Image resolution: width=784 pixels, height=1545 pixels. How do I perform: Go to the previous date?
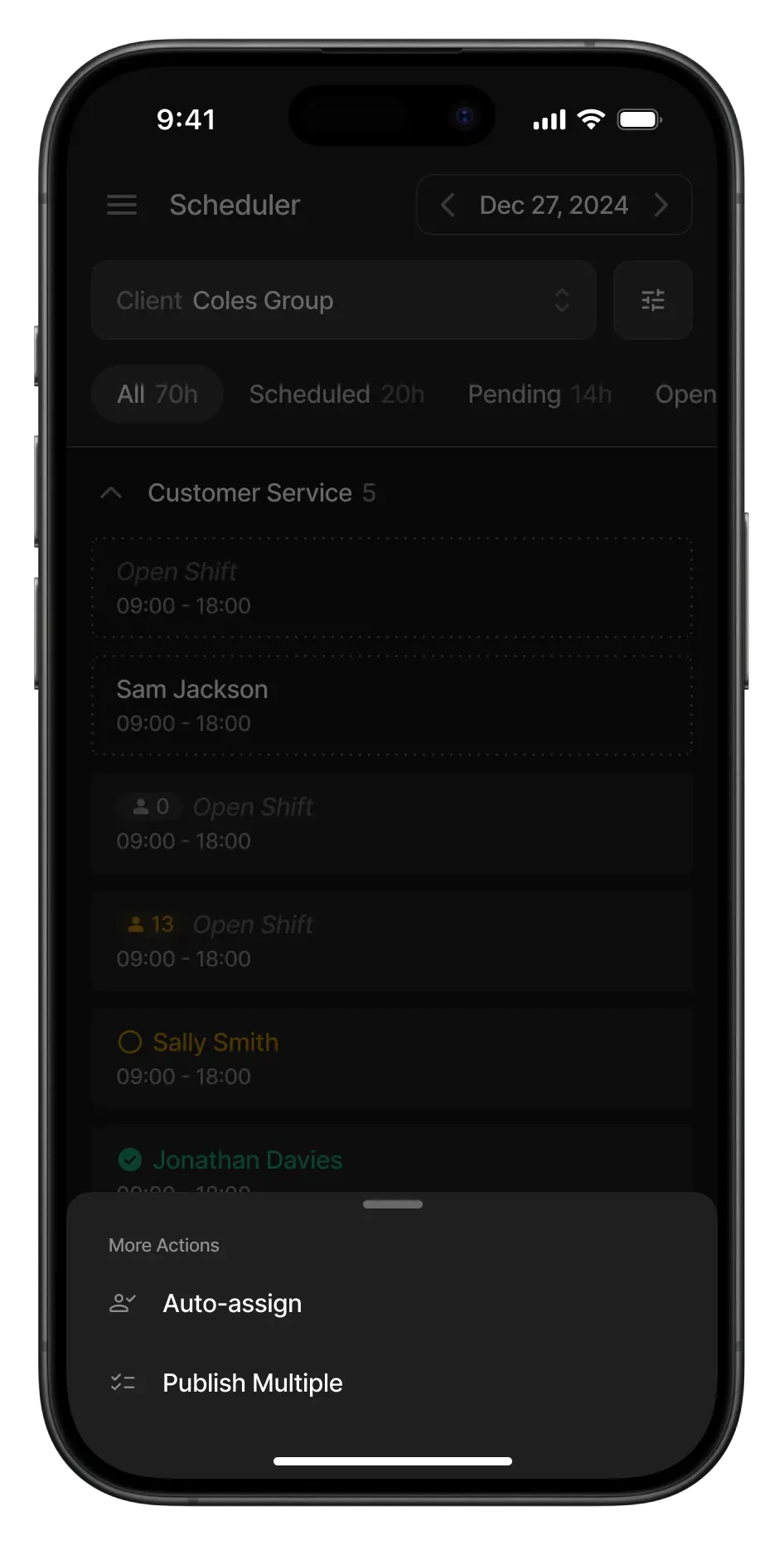(x=448, y=205)
